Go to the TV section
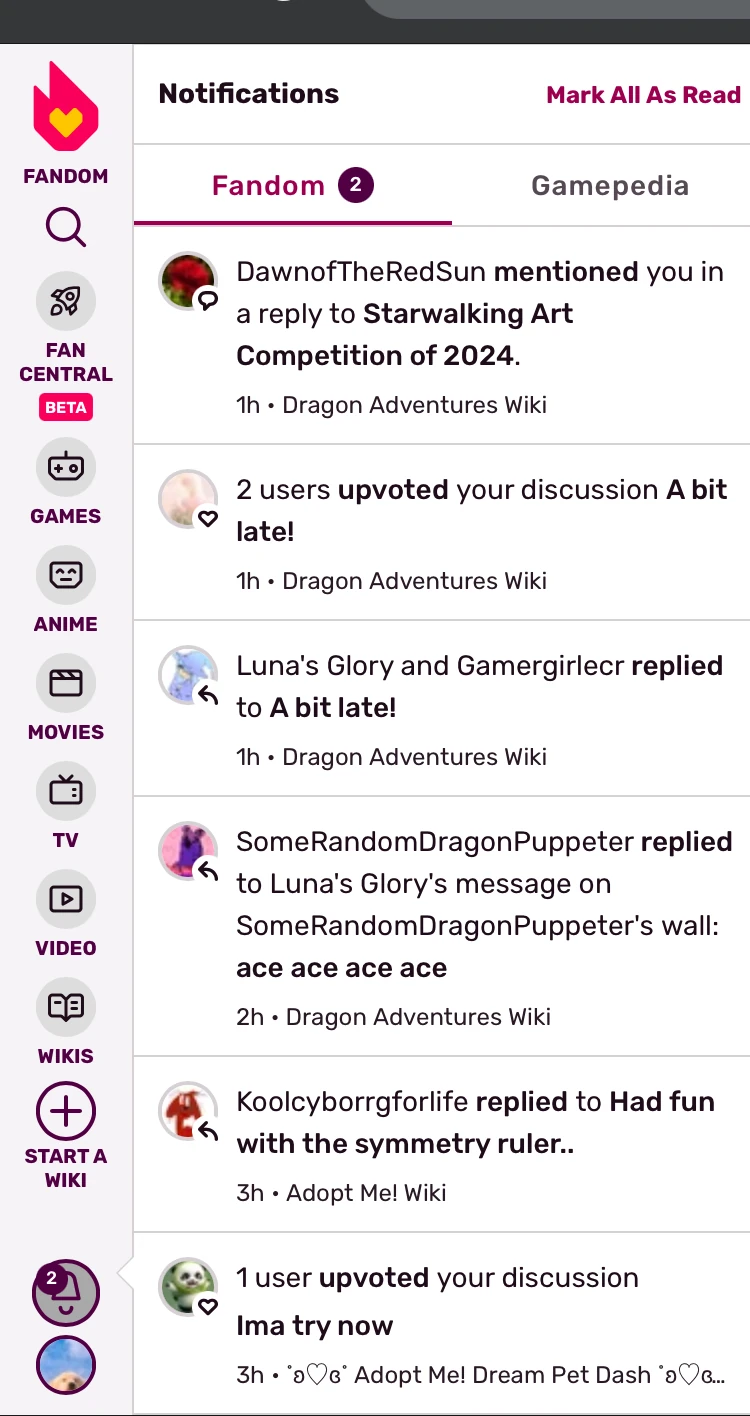The height and width of the screenshot is (1416, 750). (x=66, y=791)
